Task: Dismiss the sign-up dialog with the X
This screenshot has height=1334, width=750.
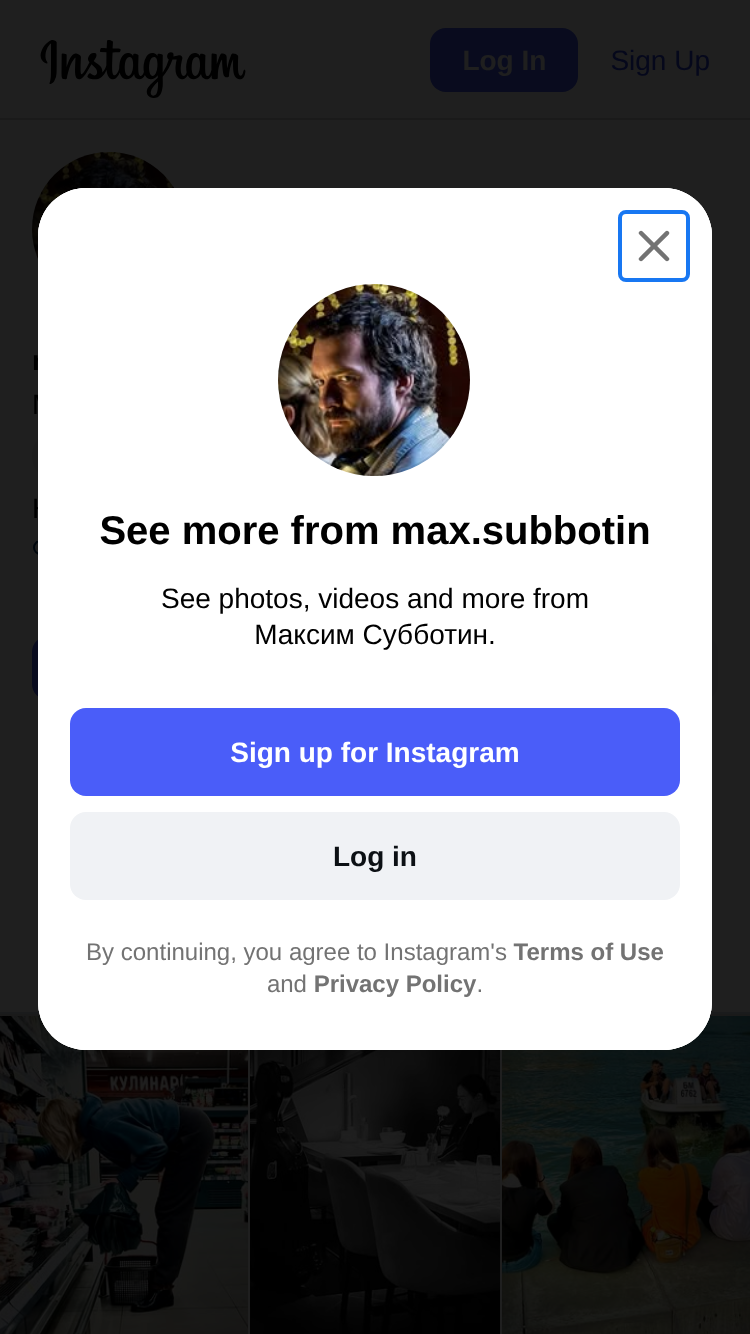Action: coord(654,246)
